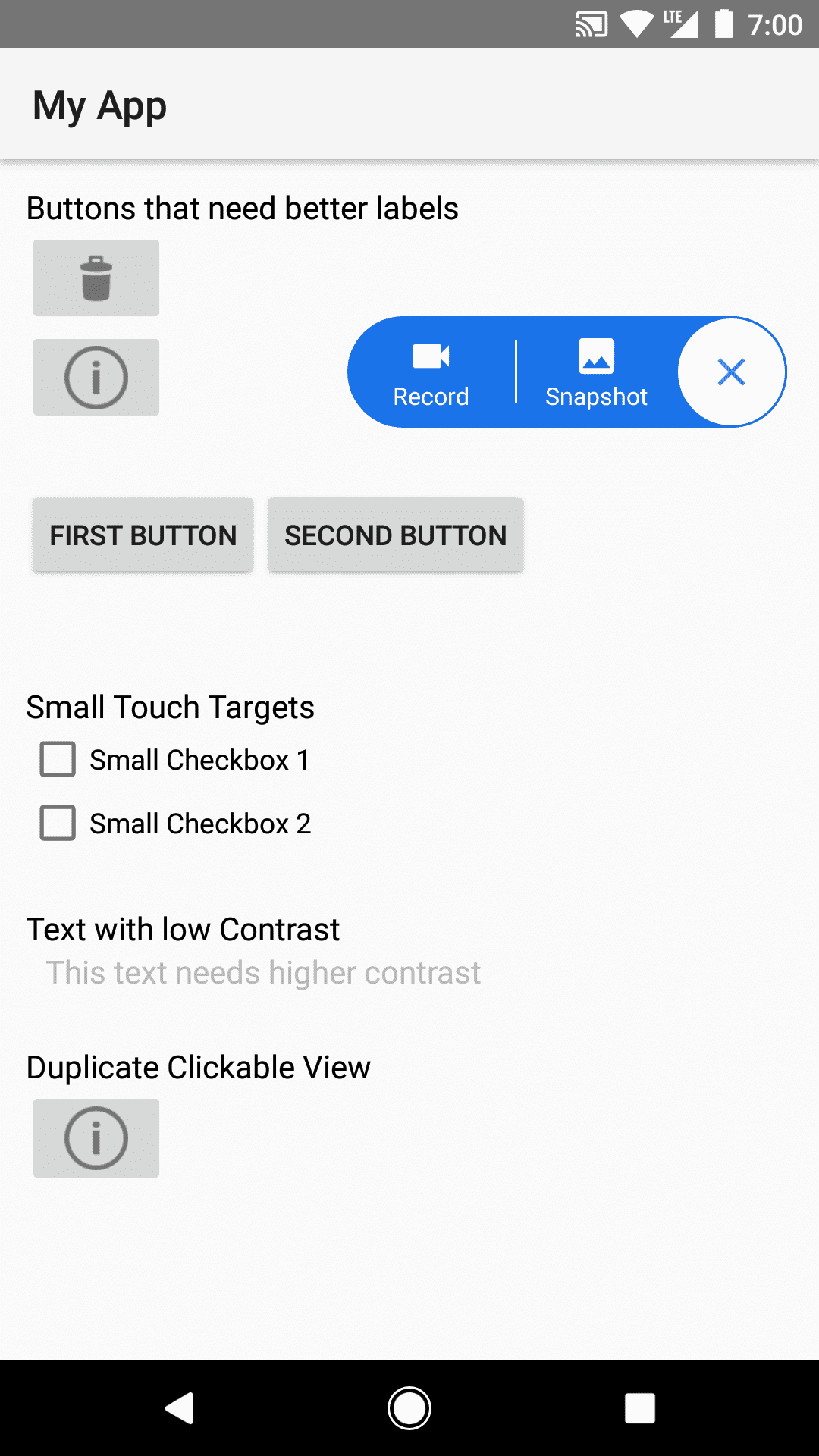Return to the home screen
The width and height of the screenshot is (819, 1456).
409,1408
